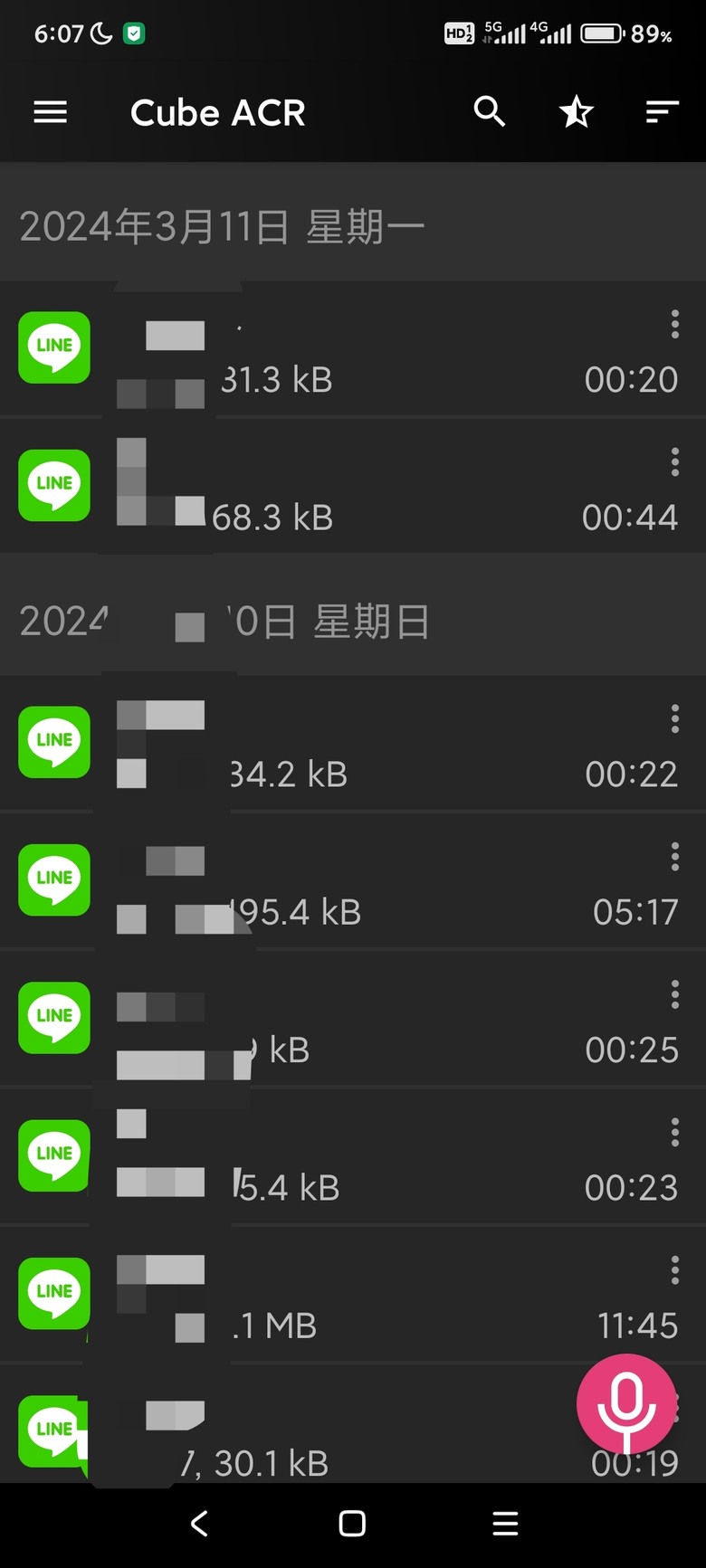
Task: Open more options for the 00:44 recording
Action: (674, 461)
